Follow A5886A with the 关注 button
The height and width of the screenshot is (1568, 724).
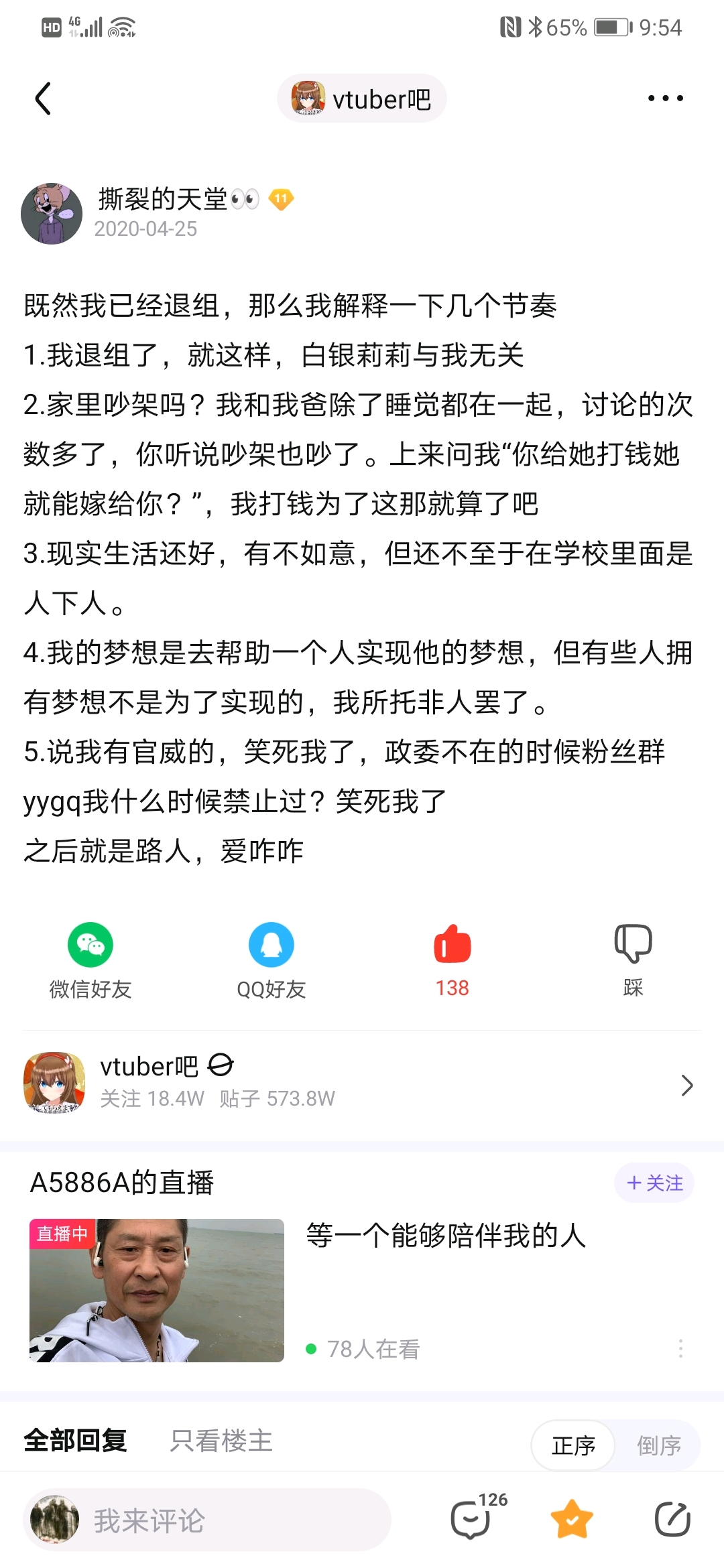(654, 1183)
